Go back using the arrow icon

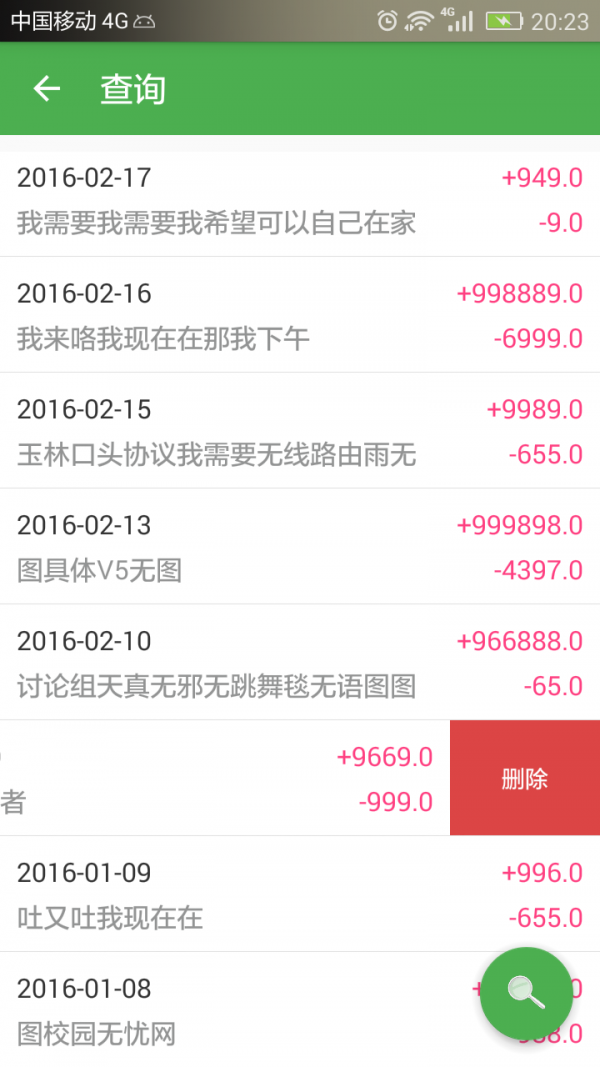pos(46,88)
